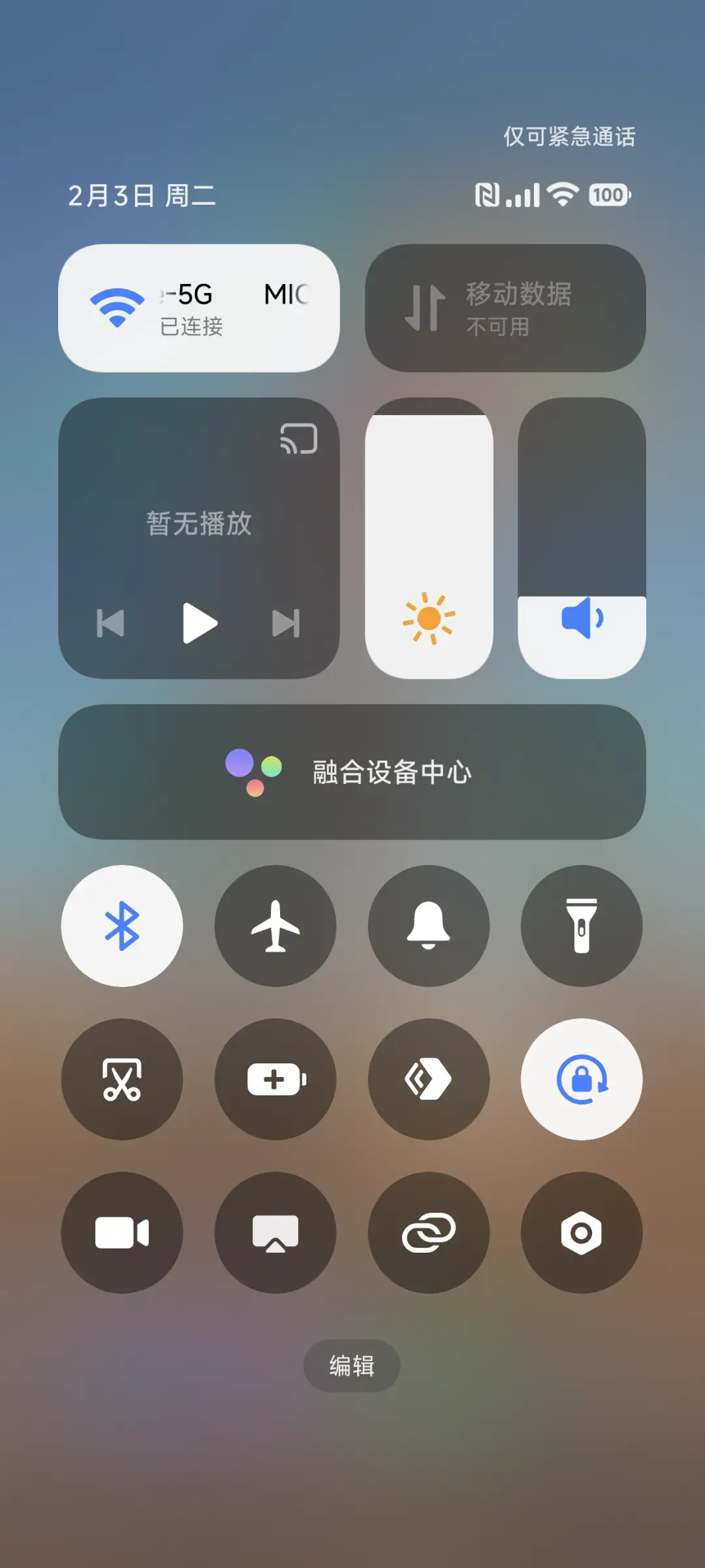The height and width of the screenshot is (1568, 705).
Task: Open the settings nut icon
Action: [581, 1232]
